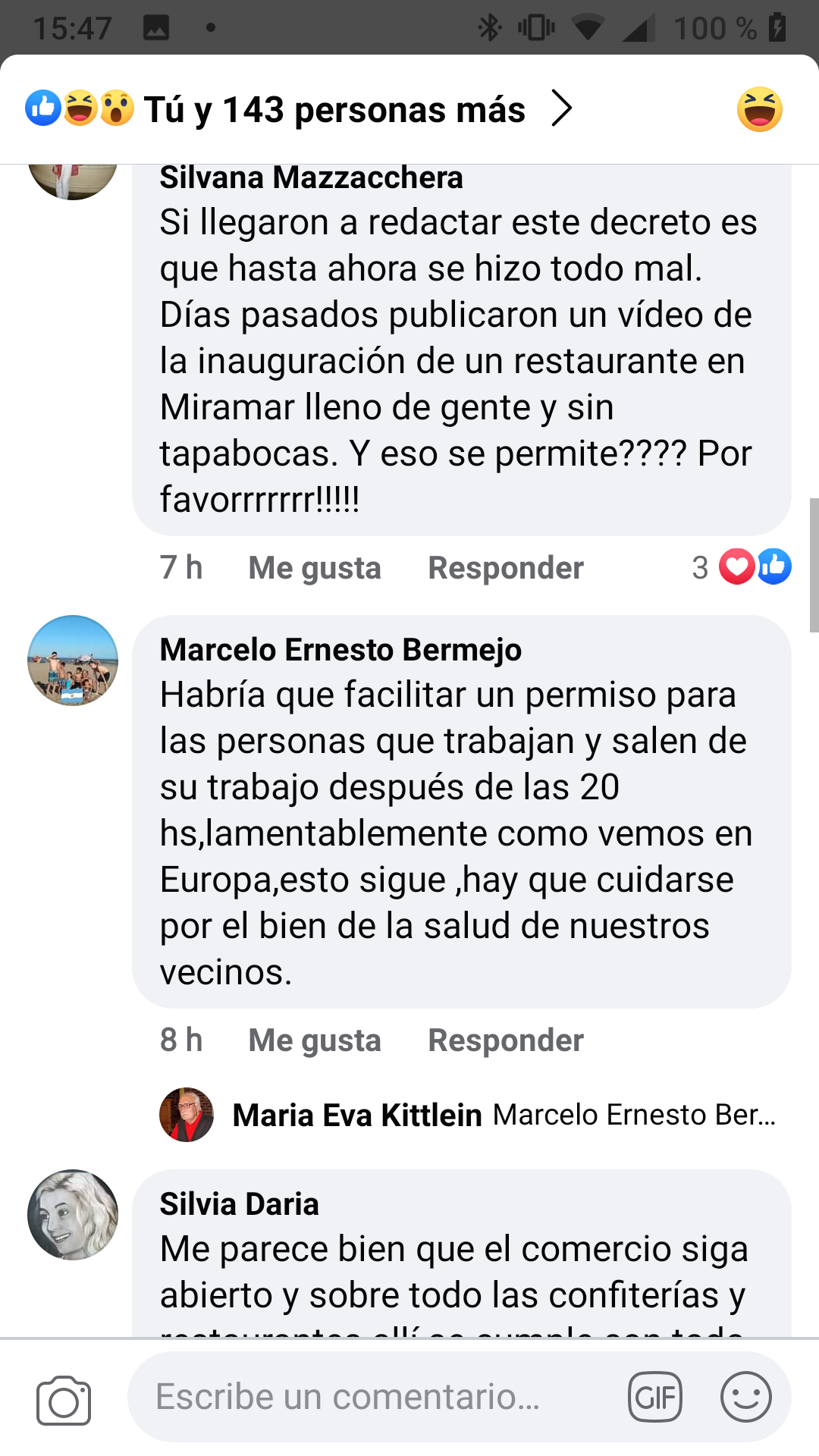Tap the laughing reaction icon at top right

(x=759, y=109)
